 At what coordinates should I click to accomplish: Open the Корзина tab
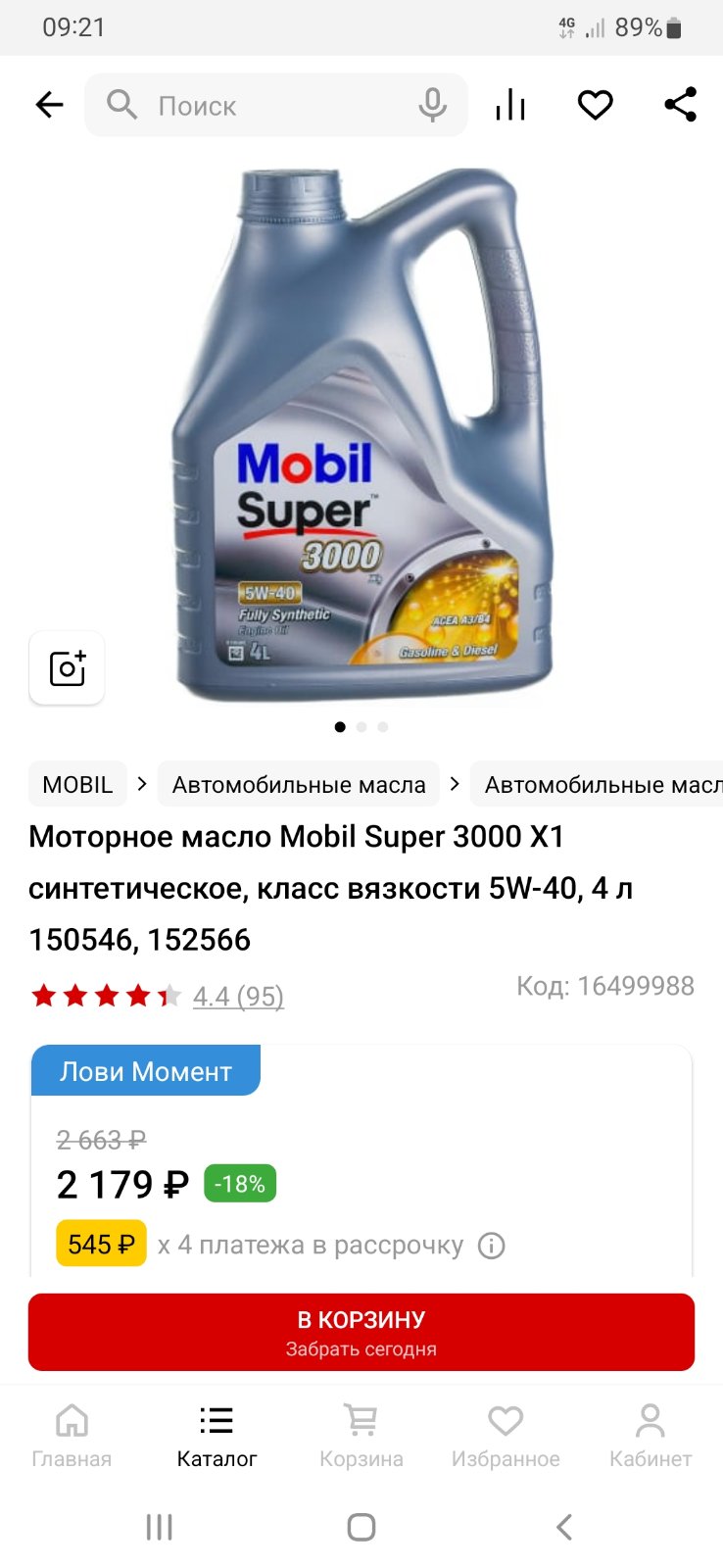(361, 1436)
